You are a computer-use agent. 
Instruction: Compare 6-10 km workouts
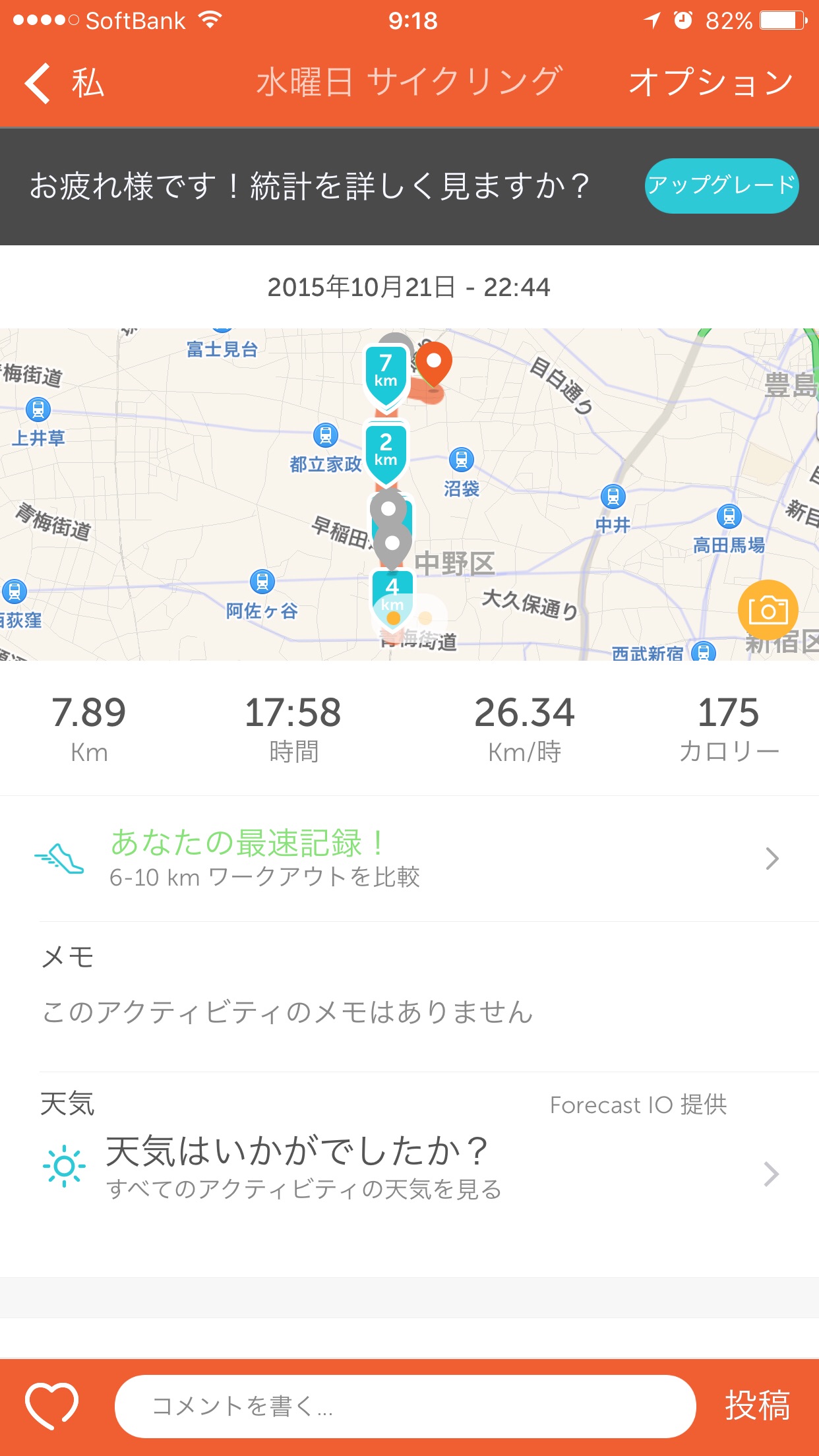[x=409, y=859]
